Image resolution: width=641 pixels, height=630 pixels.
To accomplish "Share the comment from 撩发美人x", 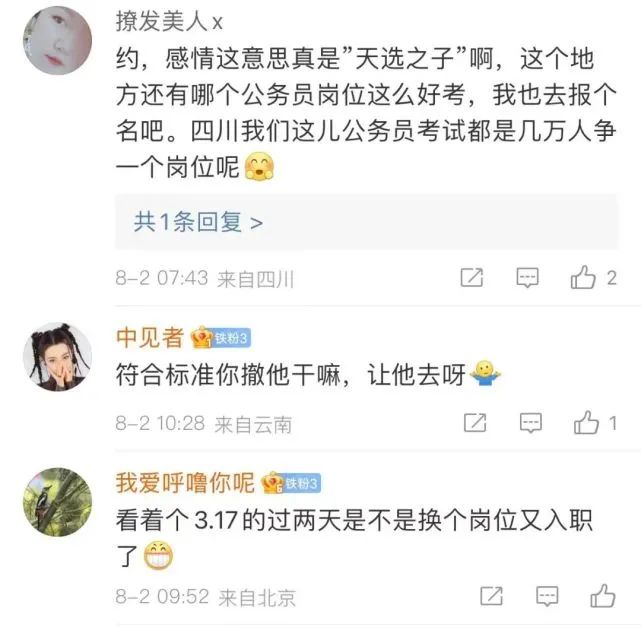I will (472, 278).
